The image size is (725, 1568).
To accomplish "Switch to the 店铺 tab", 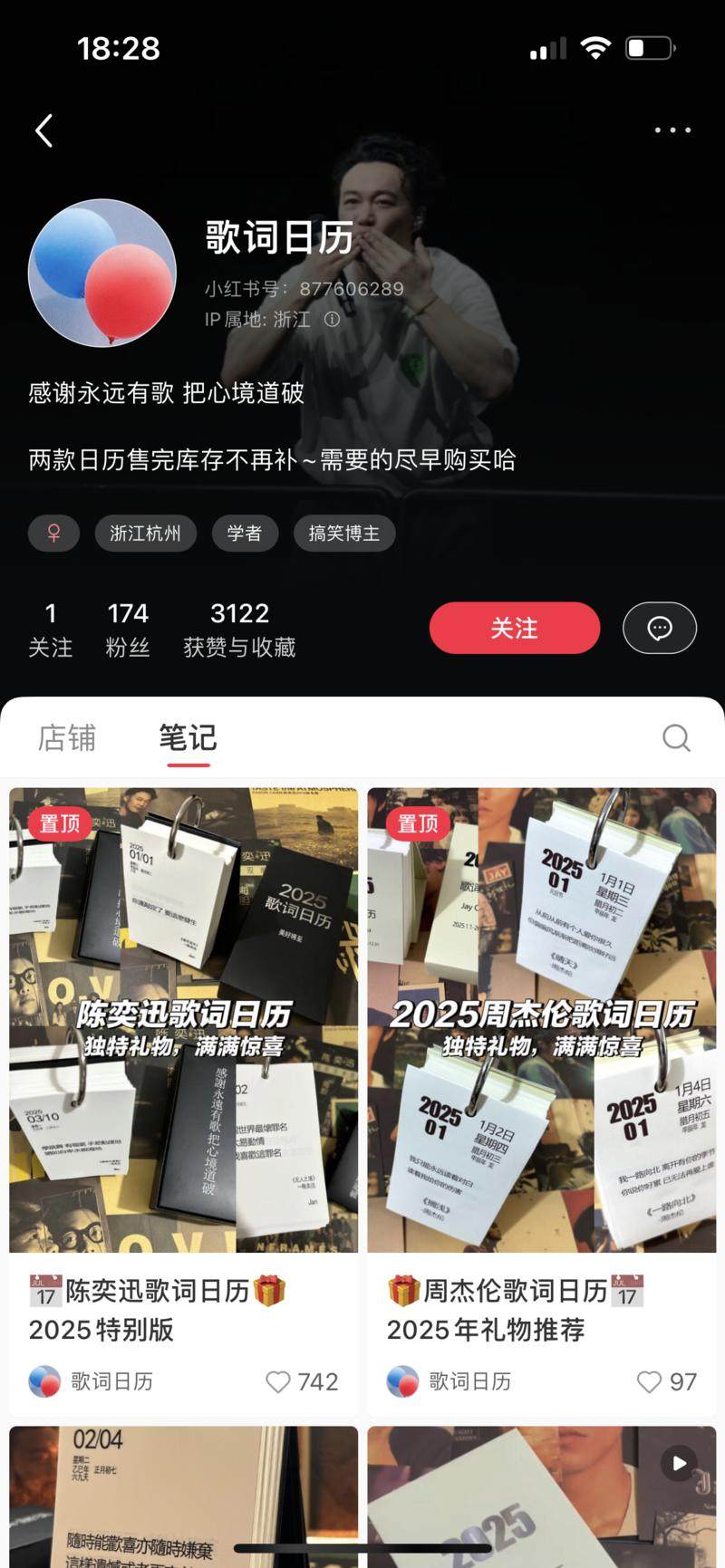I will [67, 738].
